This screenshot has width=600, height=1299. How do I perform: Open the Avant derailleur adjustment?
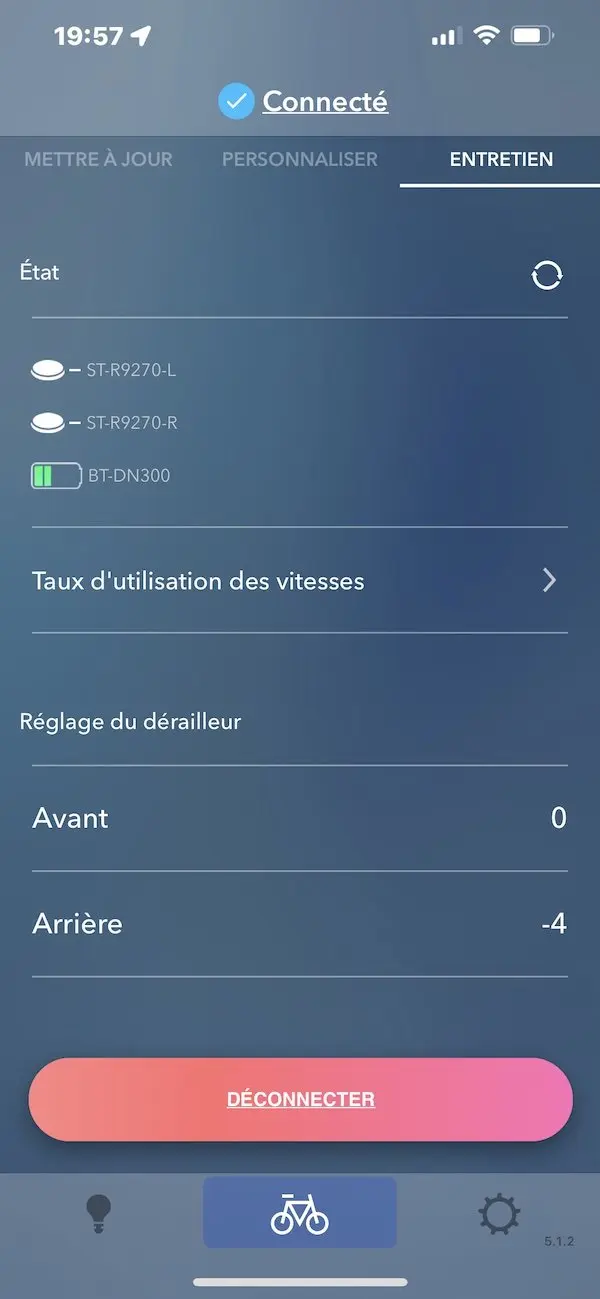[x=300, y=819]
